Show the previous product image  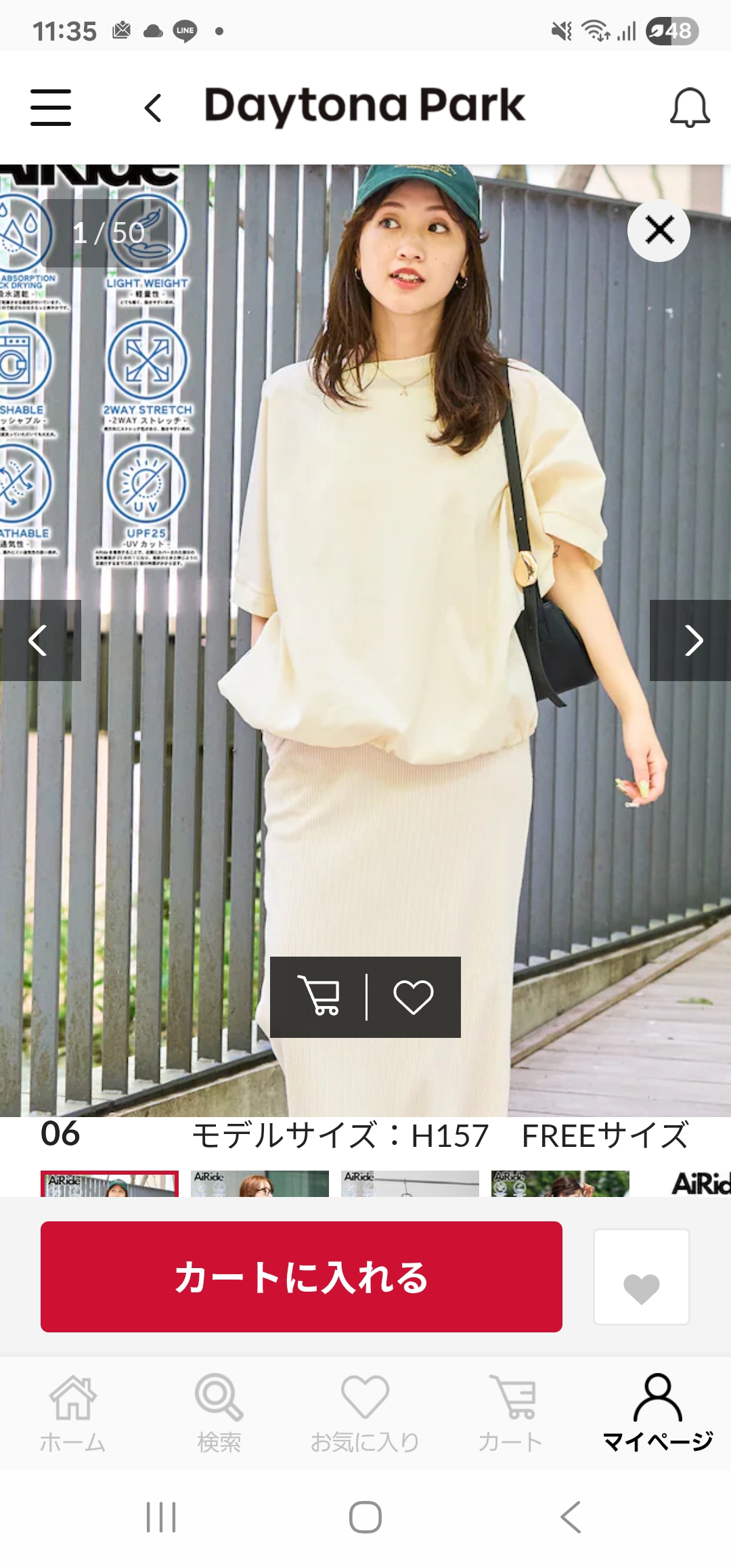(39, 640)
